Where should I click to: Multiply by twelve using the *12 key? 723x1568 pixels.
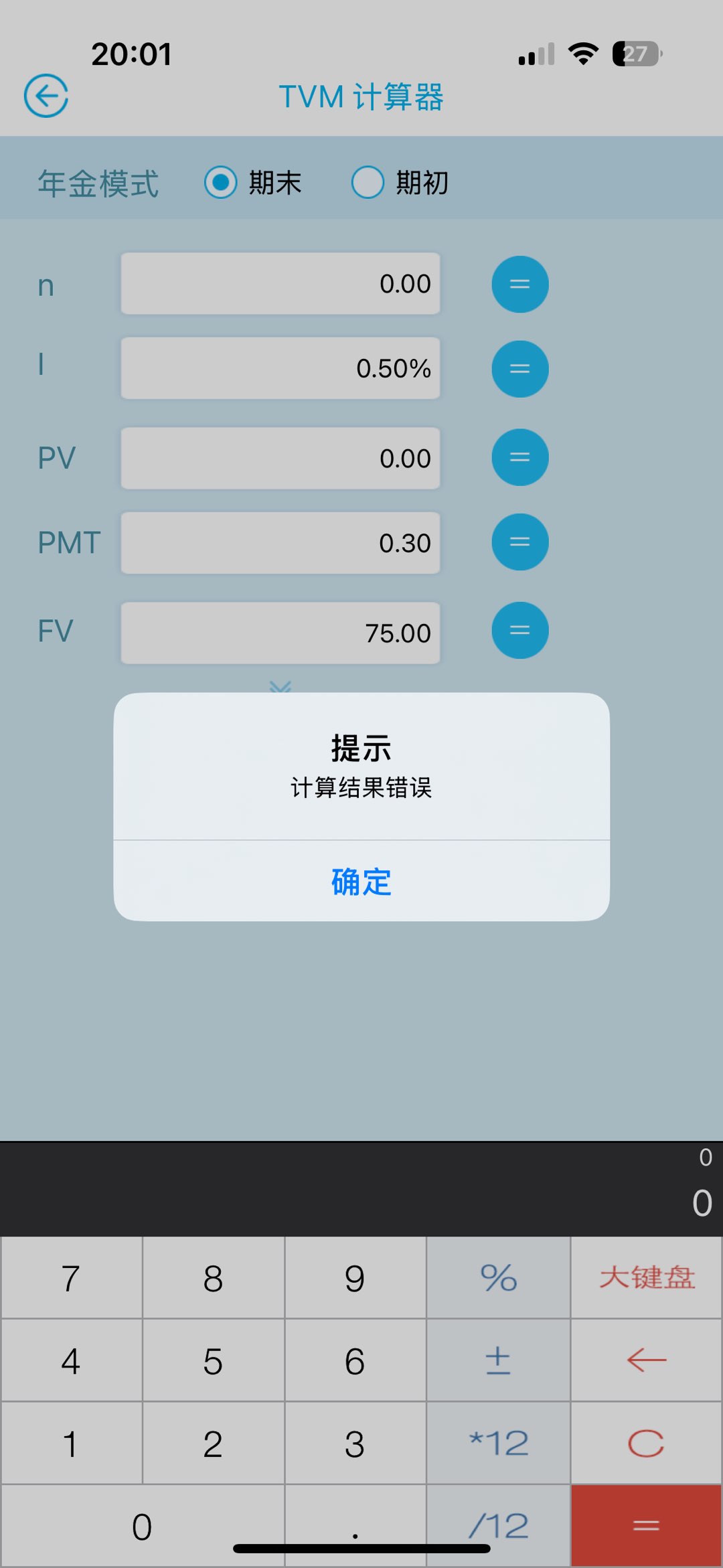(498, 1443)
